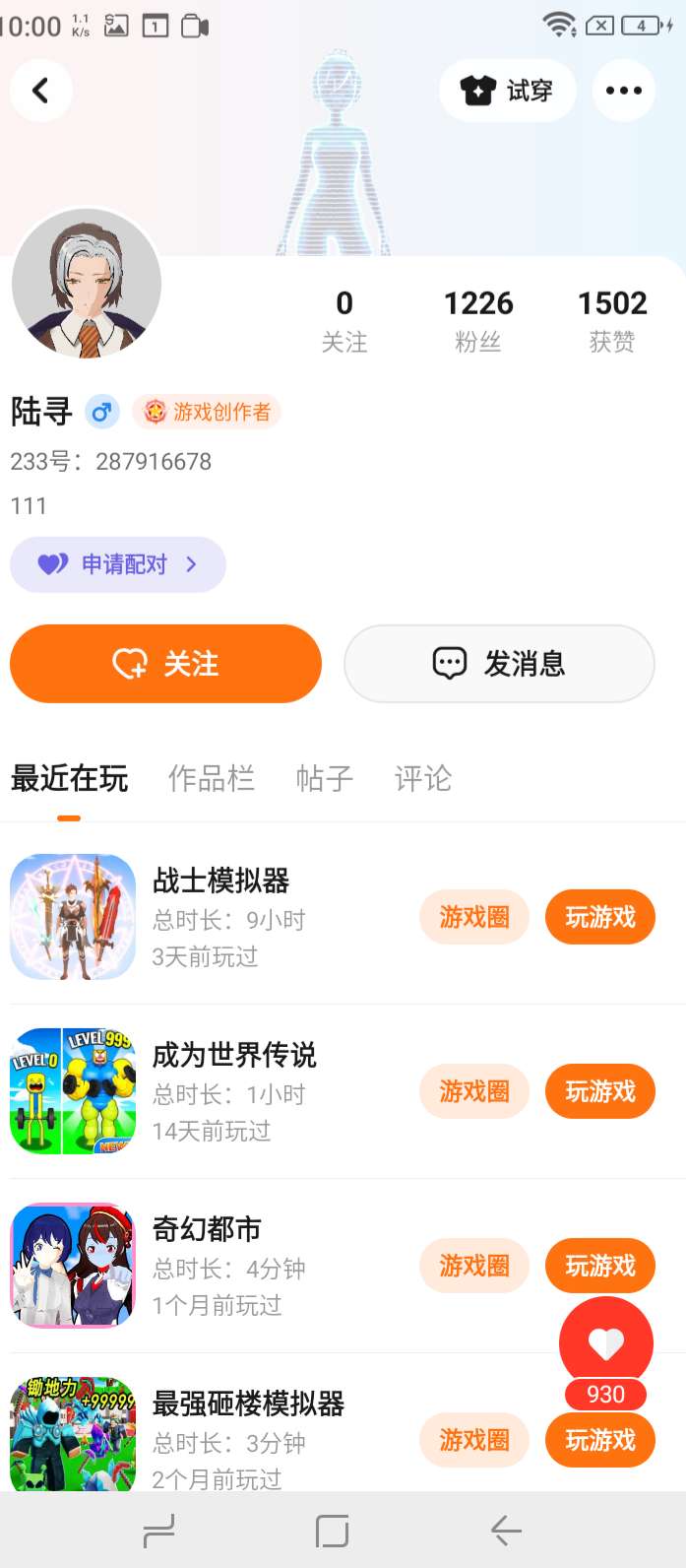Open 游戏圈 for 奇幻都市
The height and width of the screenshot is (1568, 686).
474,1266
